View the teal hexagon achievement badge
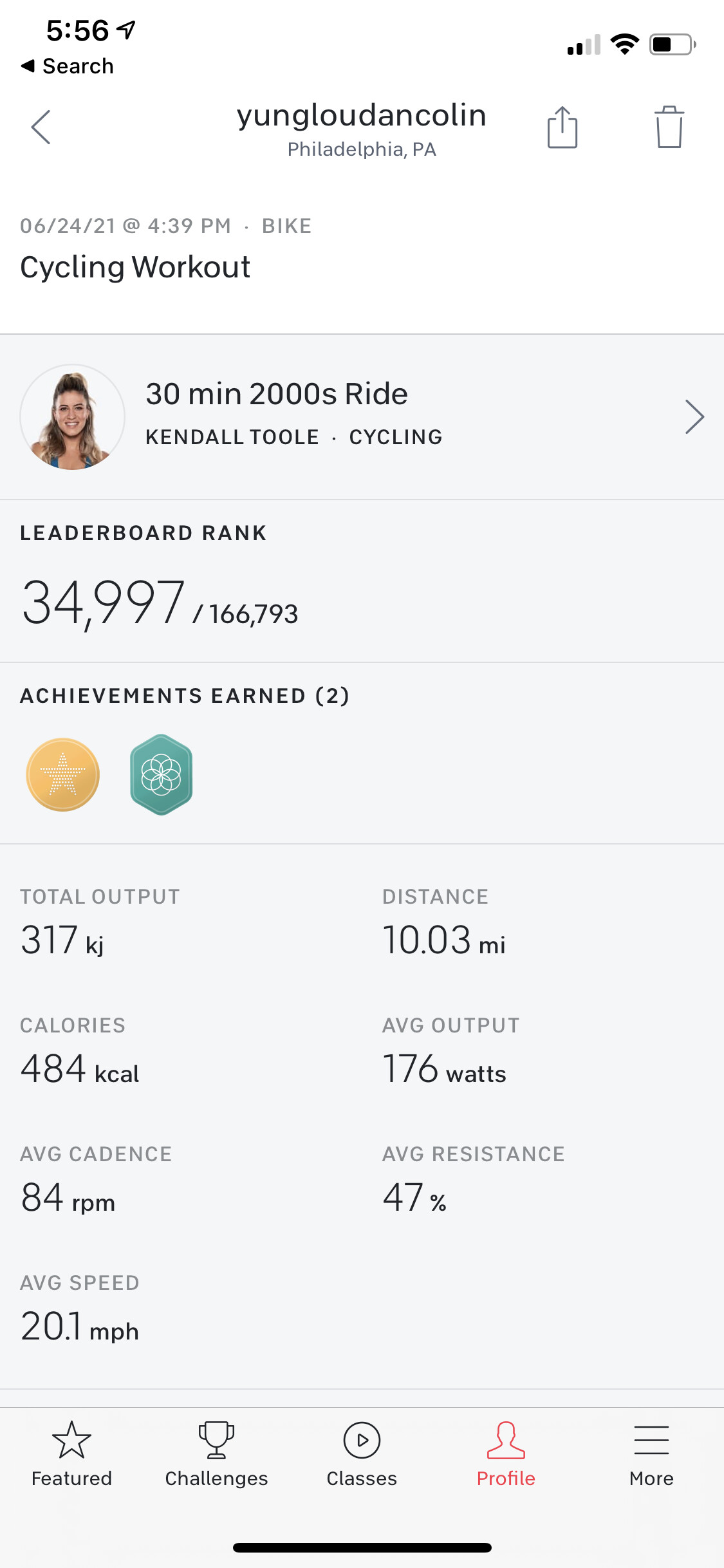The image size is (724, 1568). [x=161, y=774]
